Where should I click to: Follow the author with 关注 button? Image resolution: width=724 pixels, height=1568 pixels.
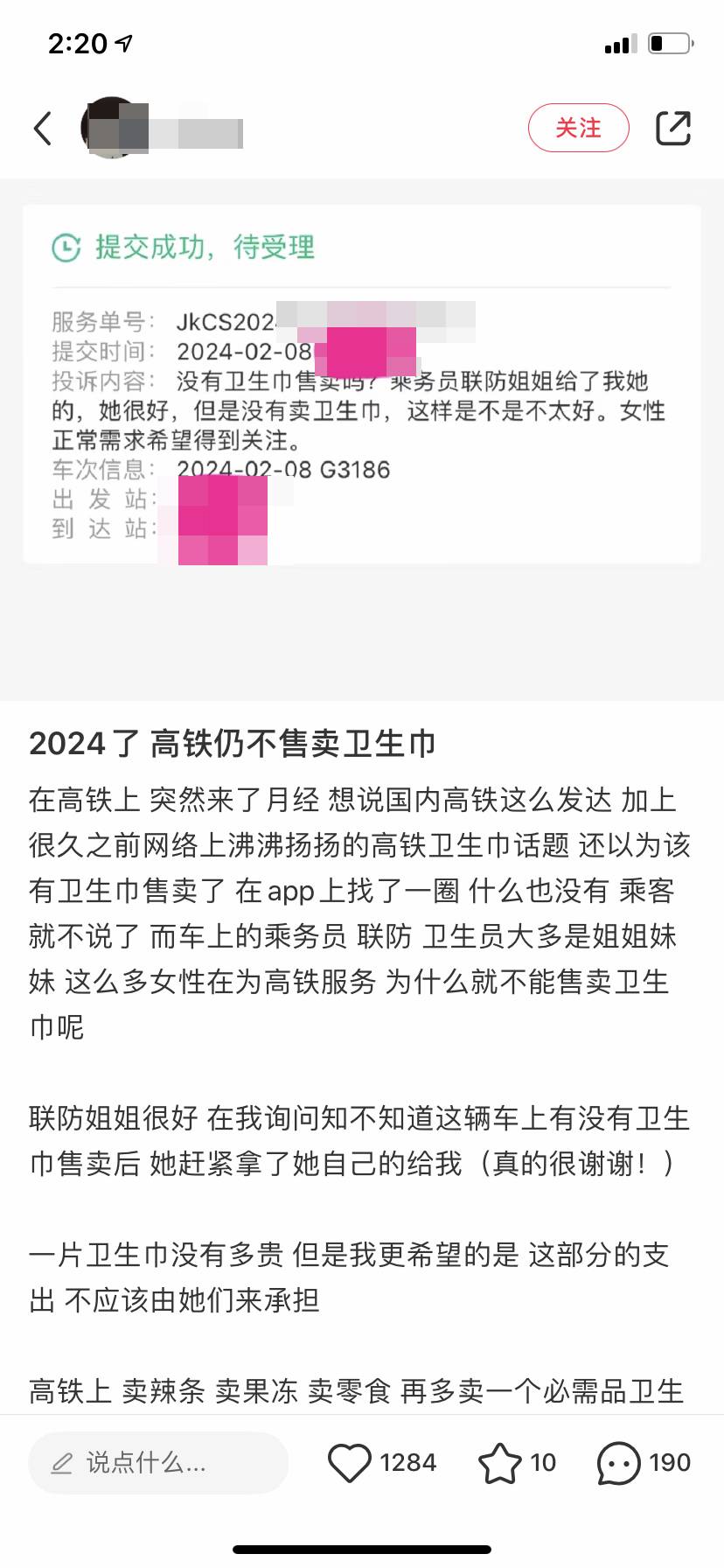[578, 128]
